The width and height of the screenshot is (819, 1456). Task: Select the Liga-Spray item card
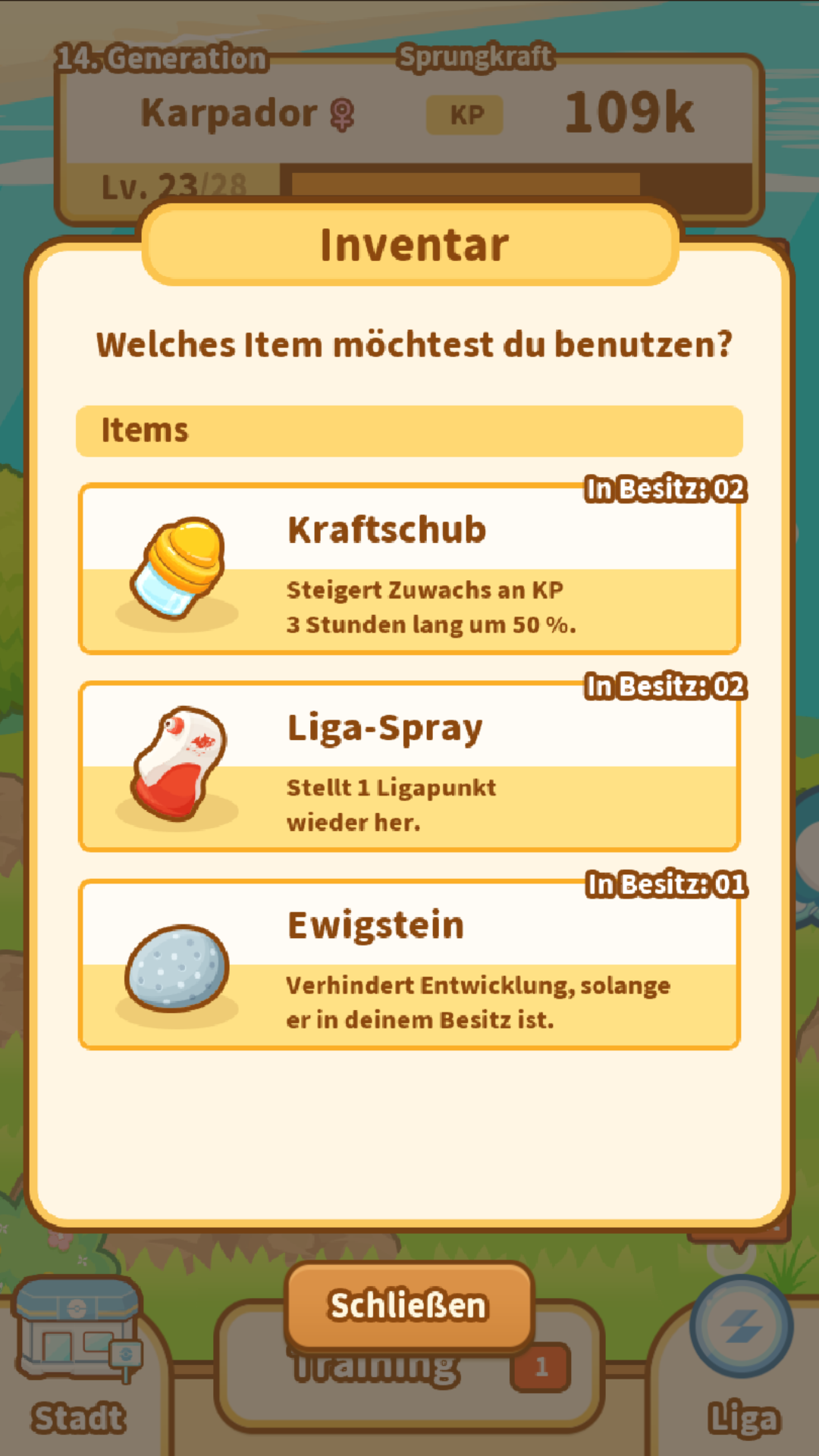(409, 764)
